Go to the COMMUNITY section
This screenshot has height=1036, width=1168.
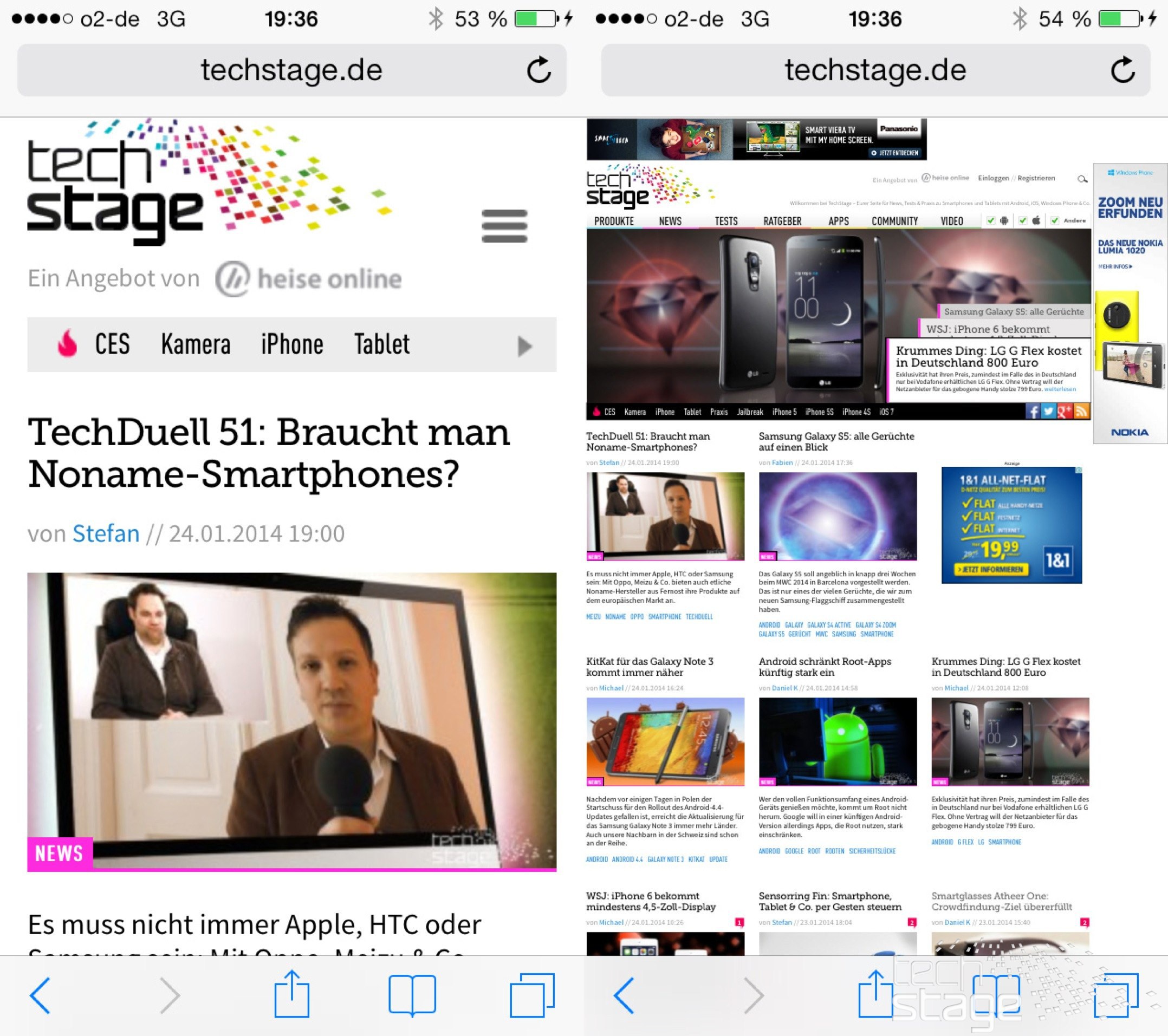tap(894, 221)
